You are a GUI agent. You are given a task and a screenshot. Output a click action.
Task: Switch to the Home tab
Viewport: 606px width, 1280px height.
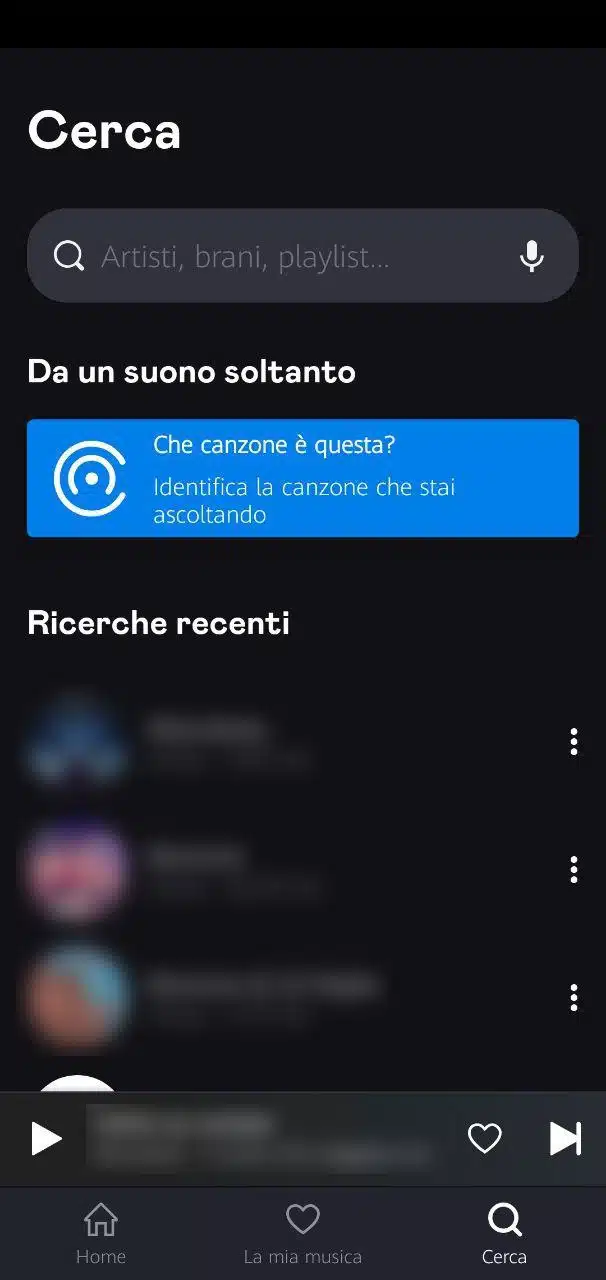point(101,1233)
